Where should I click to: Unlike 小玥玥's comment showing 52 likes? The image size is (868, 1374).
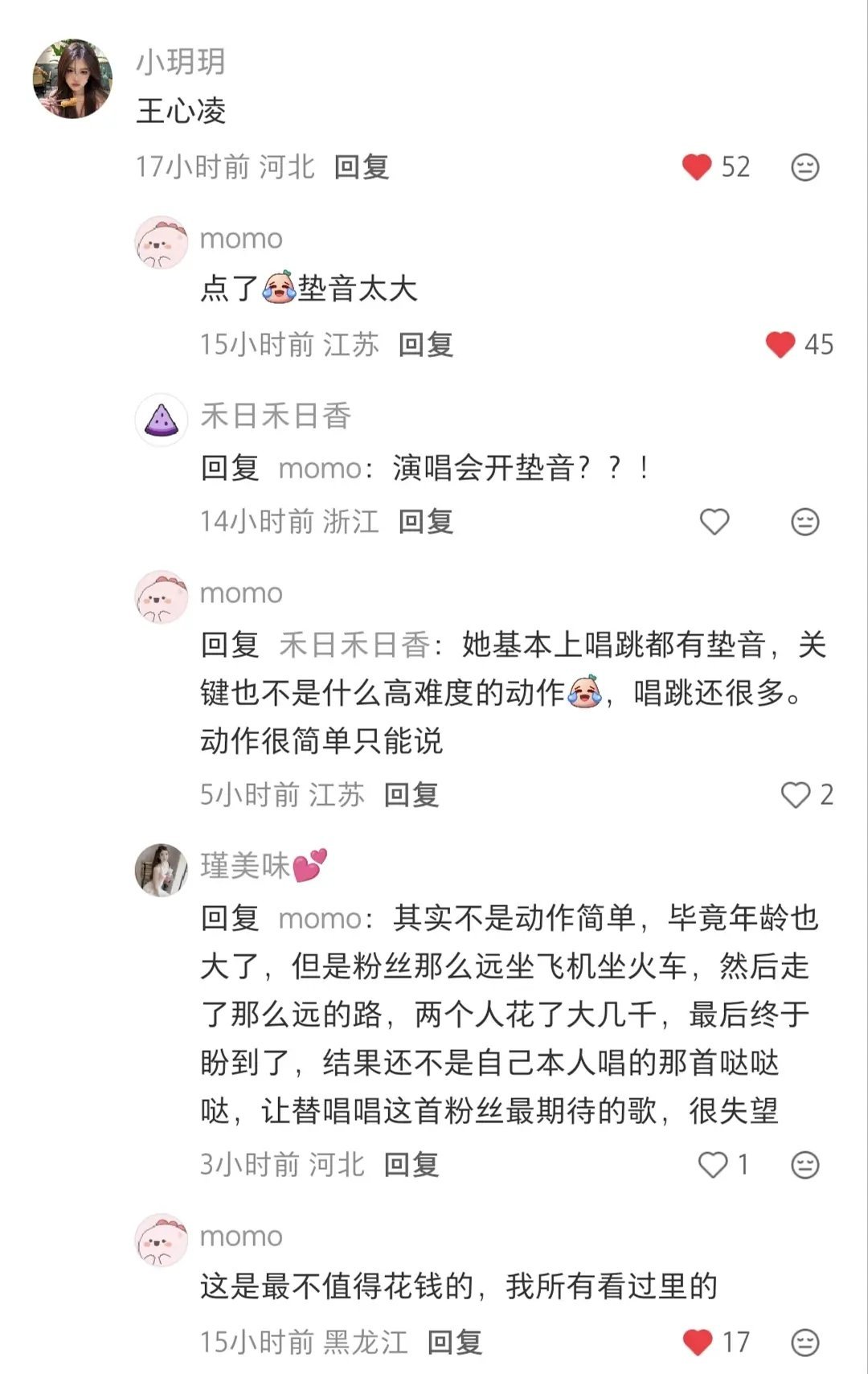[x=696, y=167]
